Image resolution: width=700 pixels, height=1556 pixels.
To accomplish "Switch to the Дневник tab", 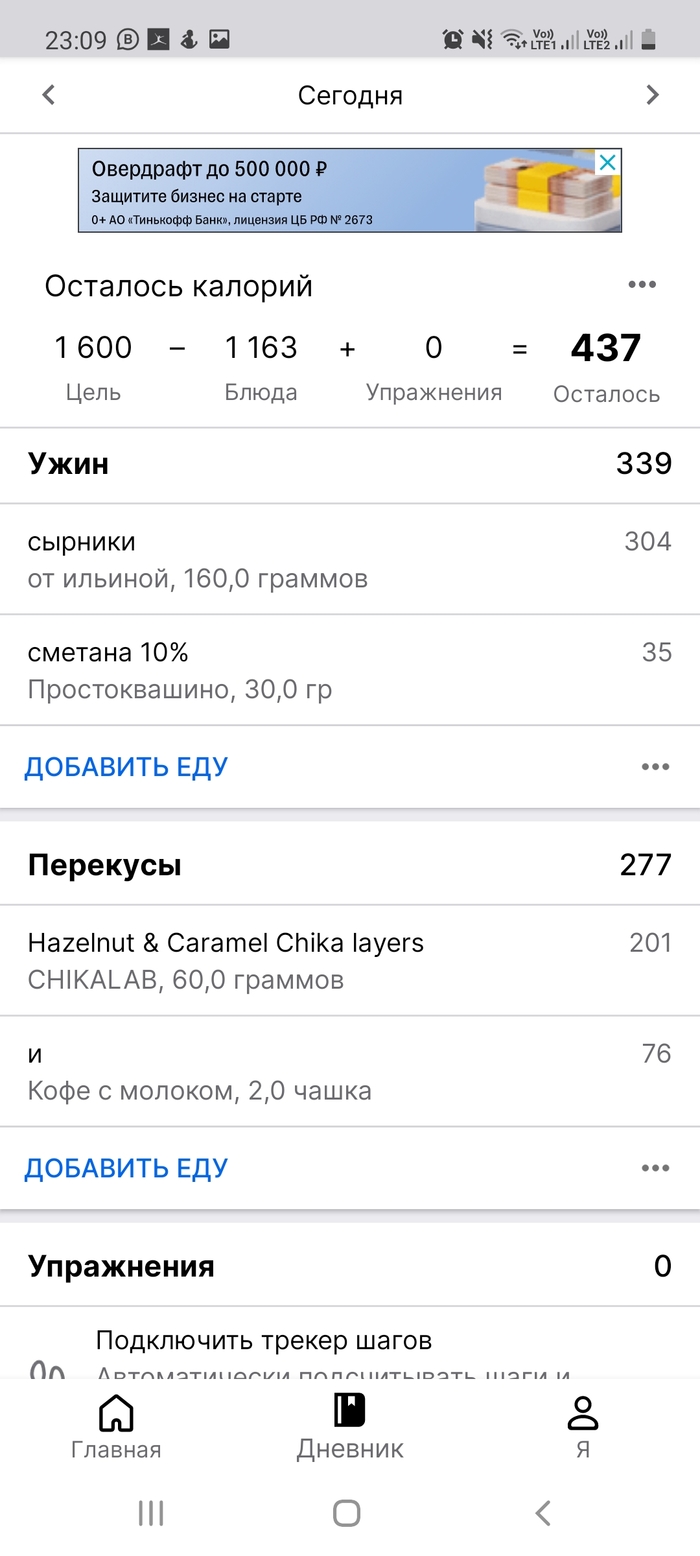I will click(x=349, y=1426).
